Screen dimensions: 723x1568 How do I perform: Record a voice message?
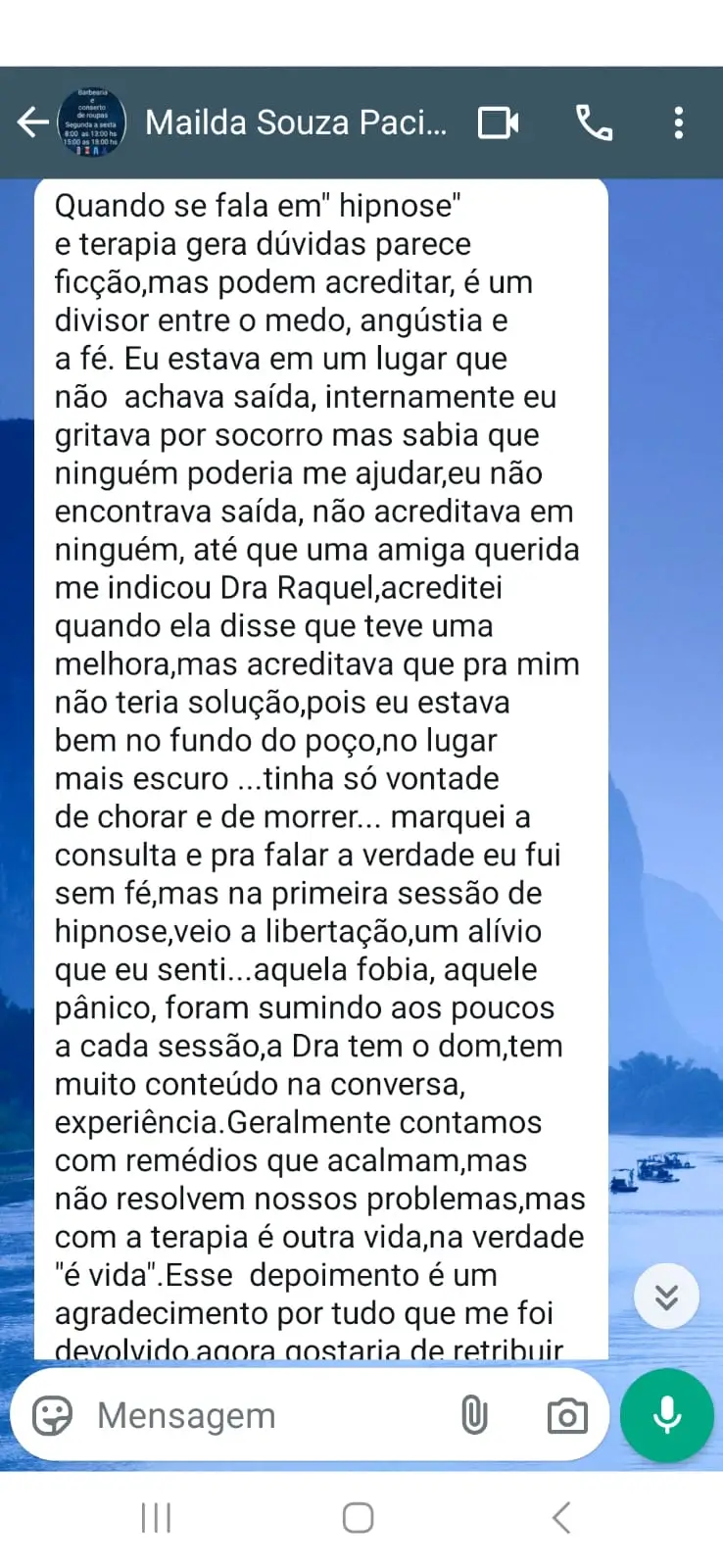(667, 1416)
